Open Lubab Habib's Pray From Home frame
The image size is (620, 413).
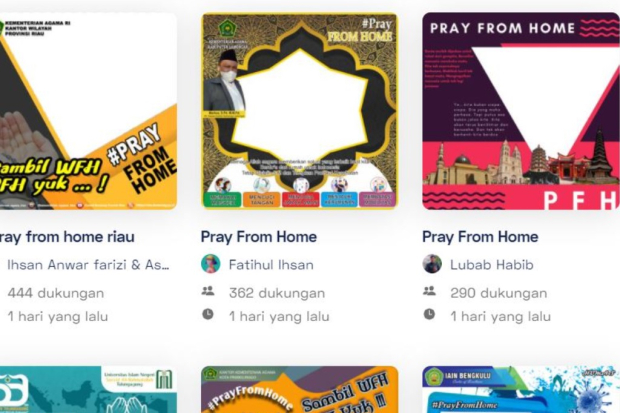point(520,110)
